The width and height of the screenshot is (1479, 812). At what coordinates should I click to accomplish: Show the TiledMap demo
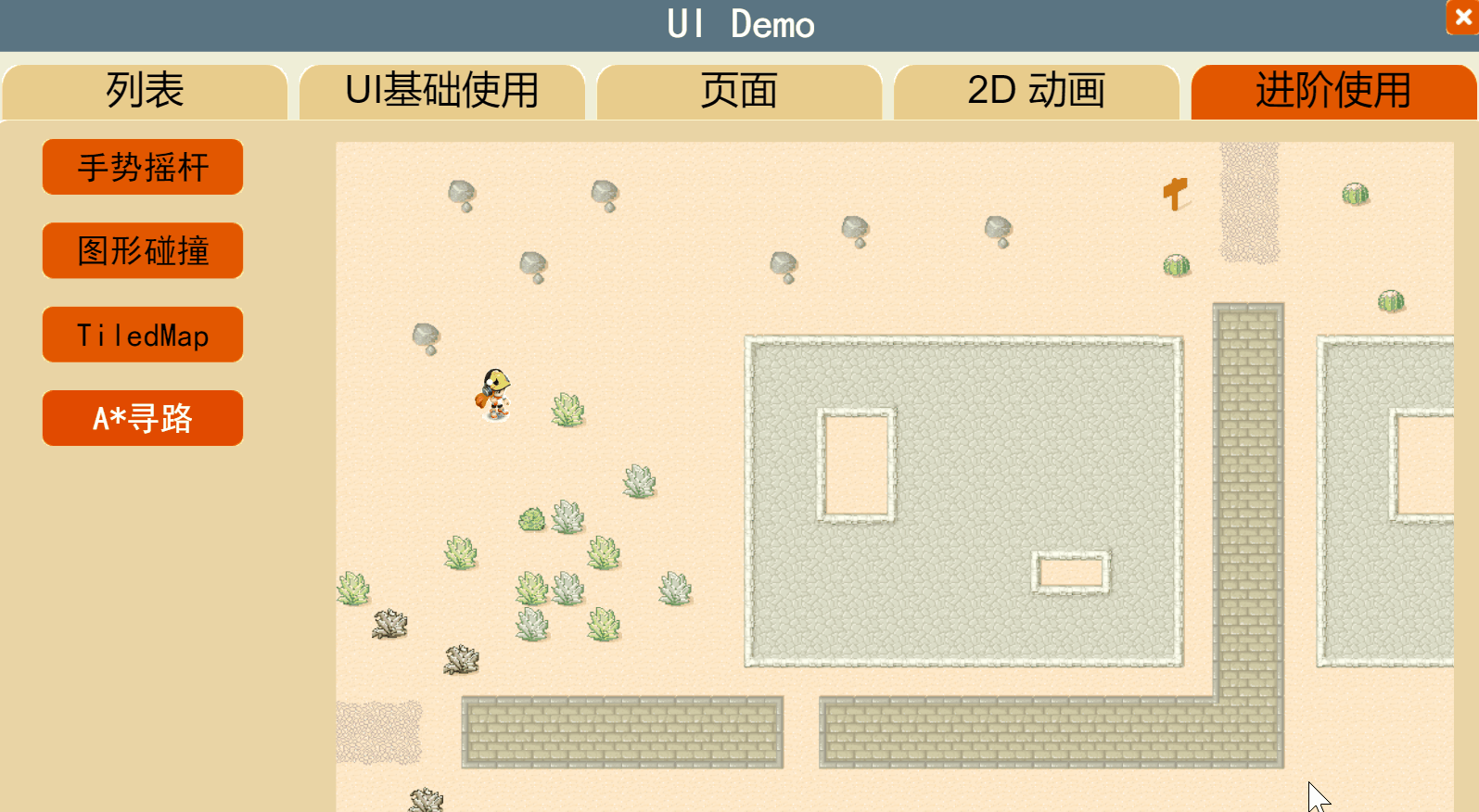[x=143, y=335]
